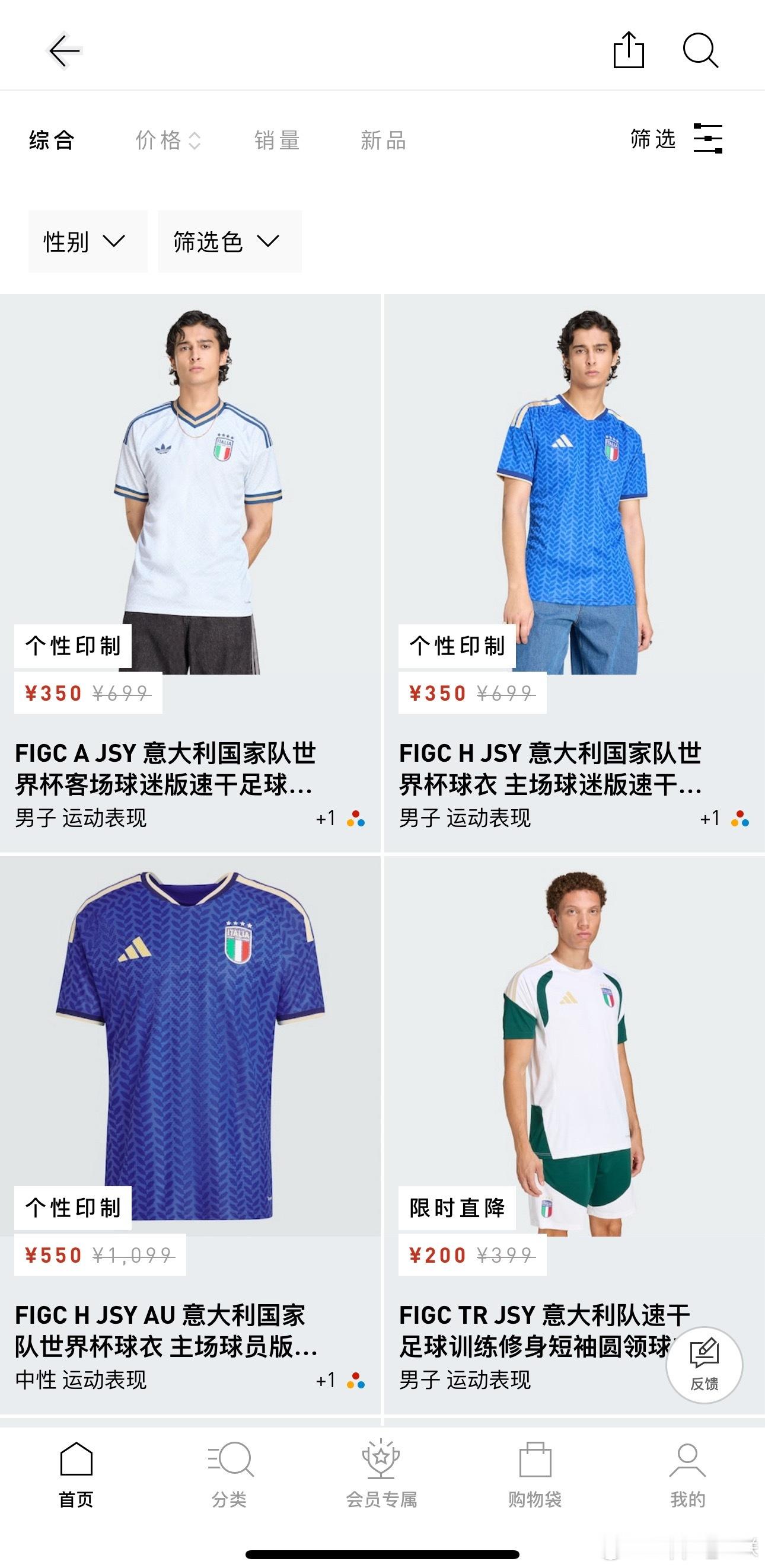The width and height of the screenshot is (765, 1568).
Task: Open the filter sliders icon beside 筛选
Action: point(708,139)
